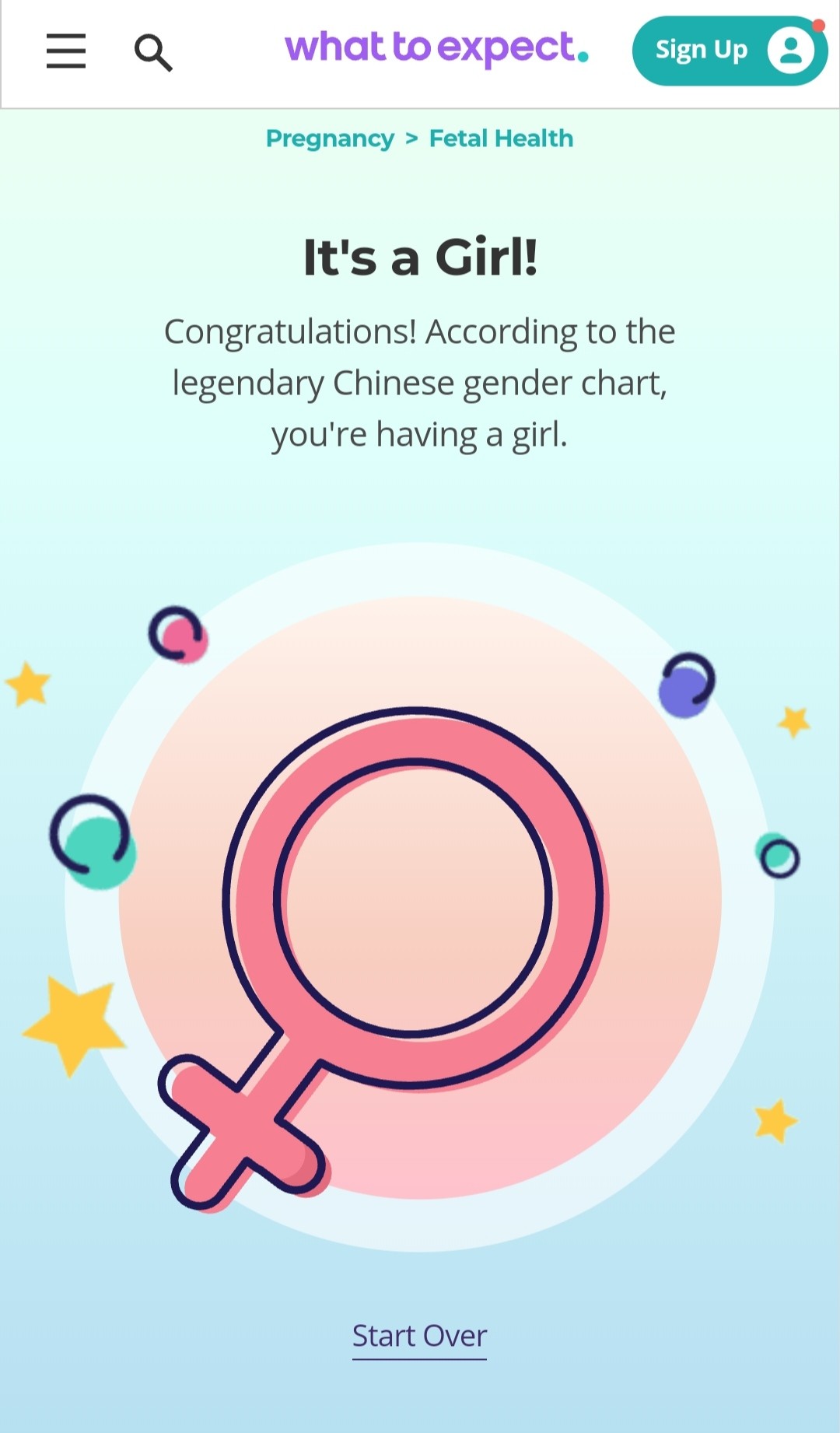Image resolution: width=840 pixels, height=1433 pixels.
Task: Tap the Start Over link
Action: 419,1336
